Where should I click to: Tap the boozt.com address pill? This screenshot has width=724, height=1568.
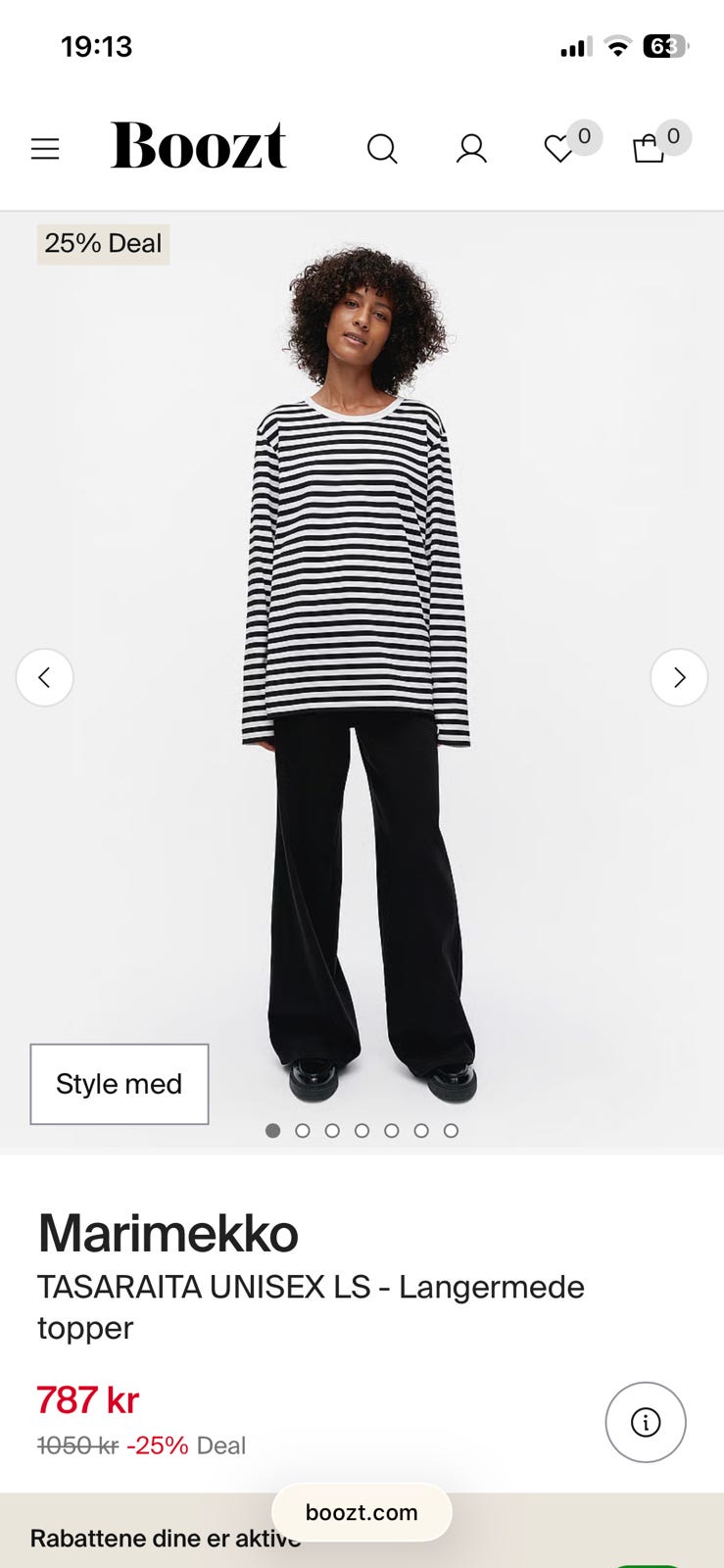362,1512
